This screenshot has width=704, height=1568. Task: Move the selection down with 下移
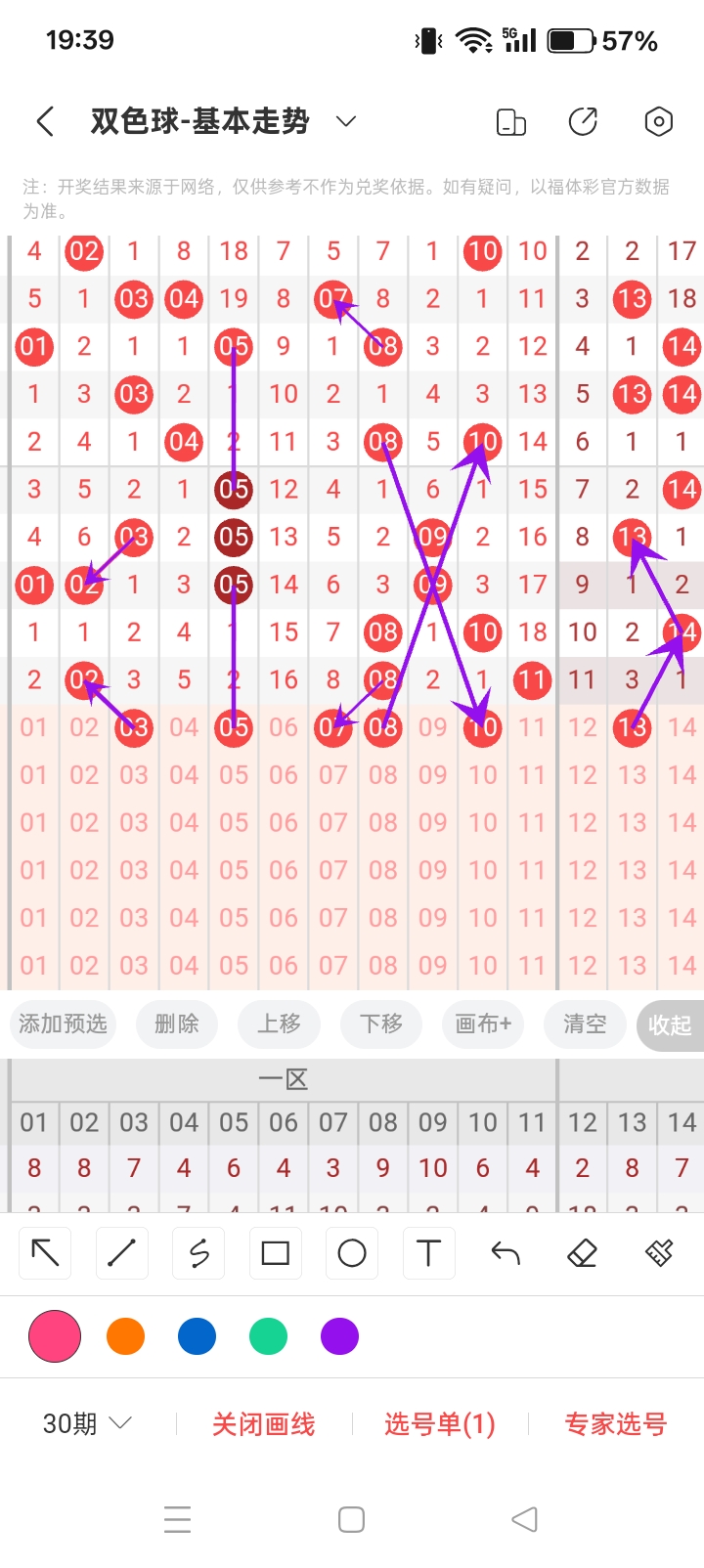point(380,1024)
